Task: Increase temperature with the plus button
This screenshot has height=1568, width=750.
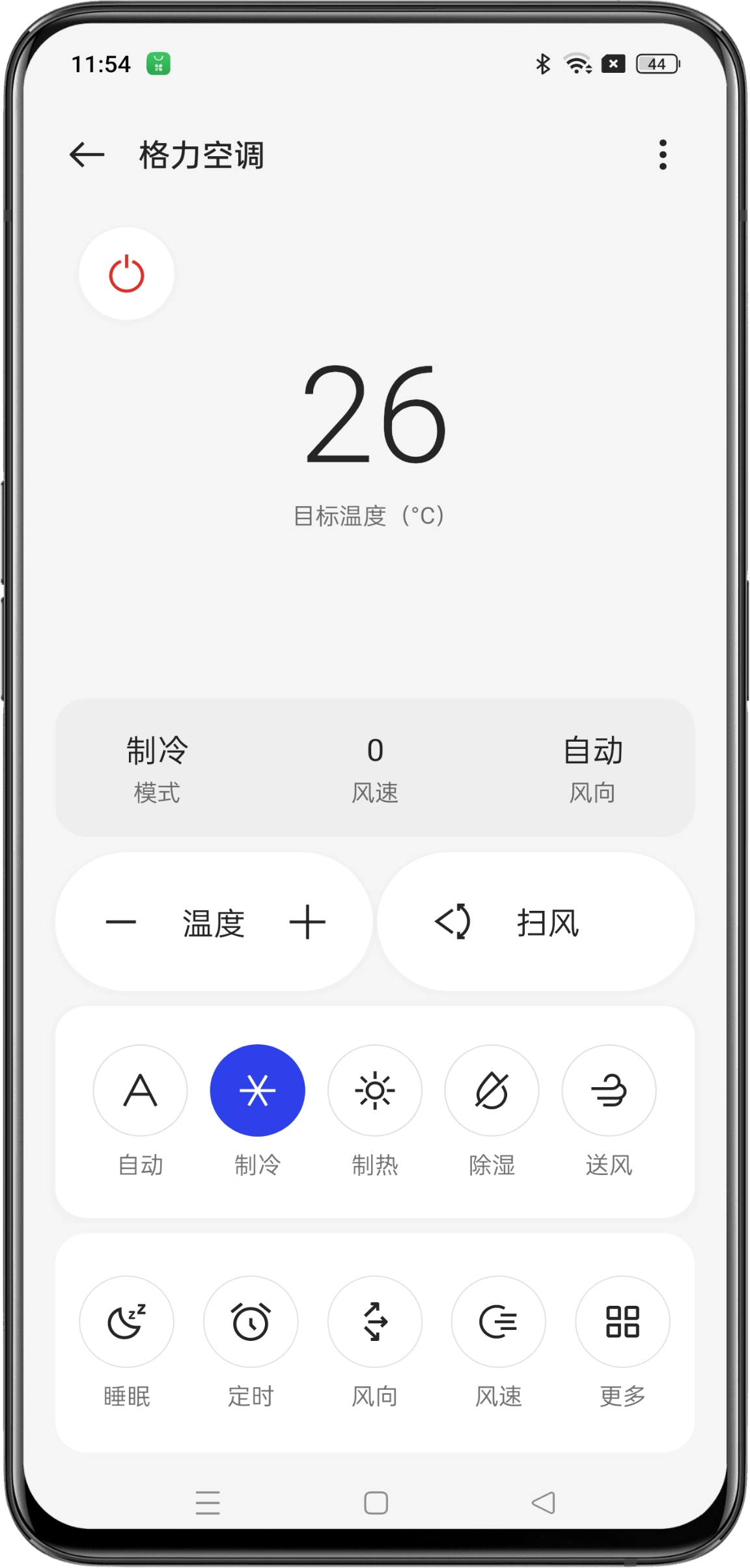Action: (x=307, y=922)
